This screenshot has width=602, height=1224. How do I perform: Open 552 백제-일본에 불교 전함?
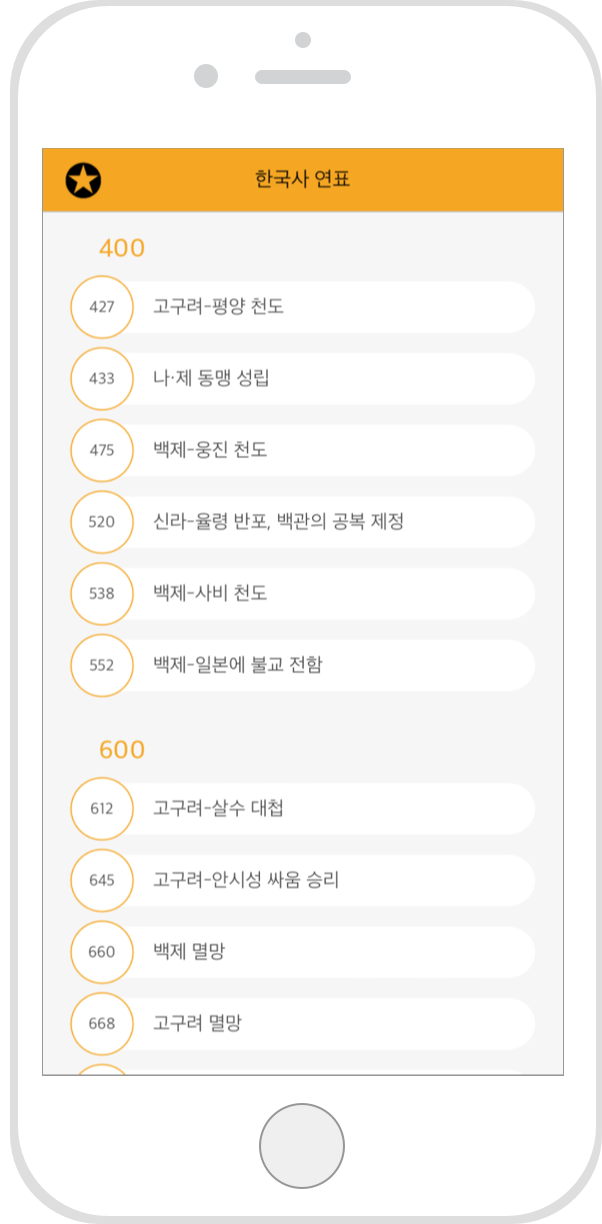pyautogui.click(x=303, y=665)
